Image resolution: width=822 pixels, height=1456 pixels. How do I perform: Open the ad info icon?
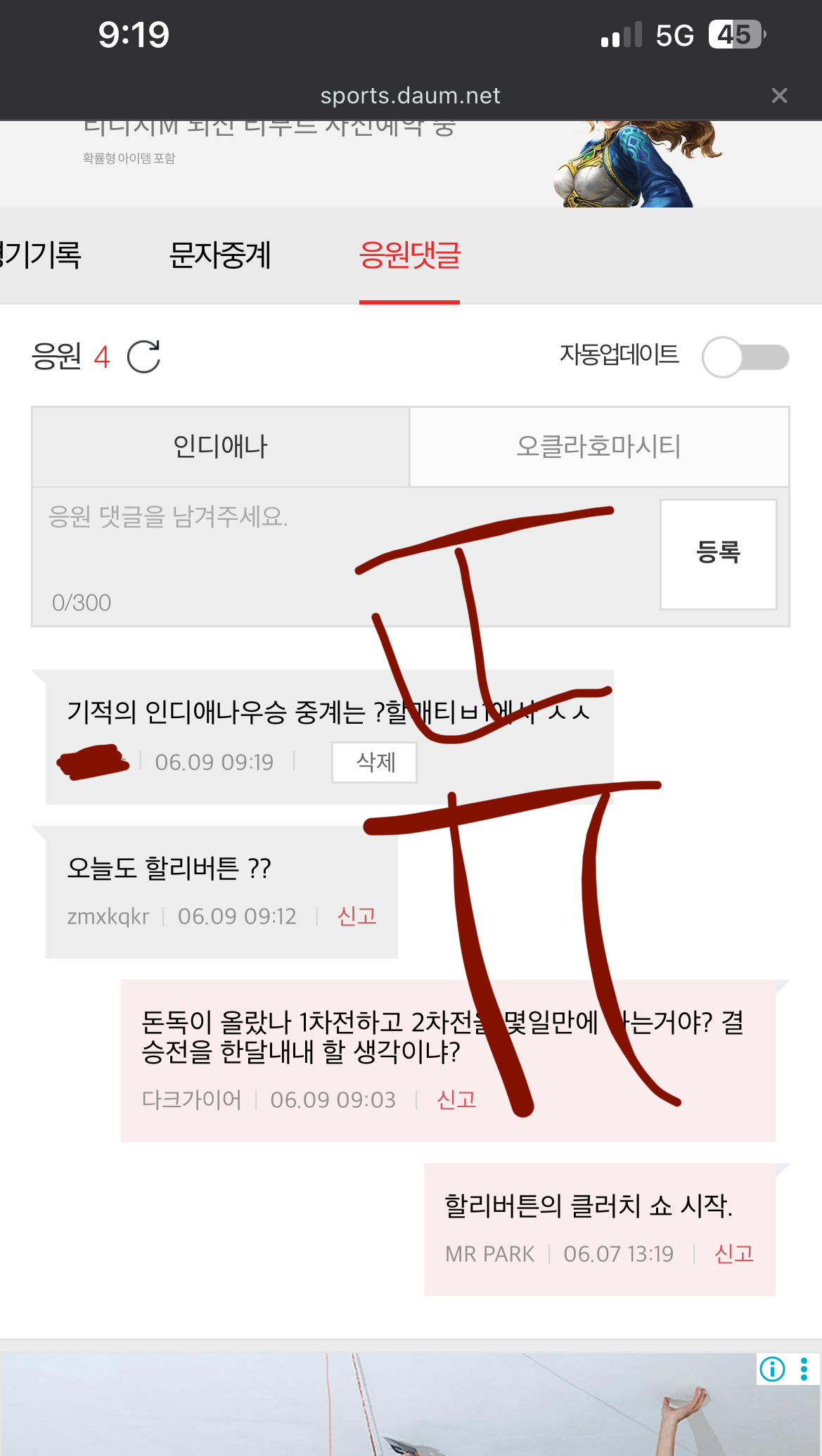(772, 1369)
